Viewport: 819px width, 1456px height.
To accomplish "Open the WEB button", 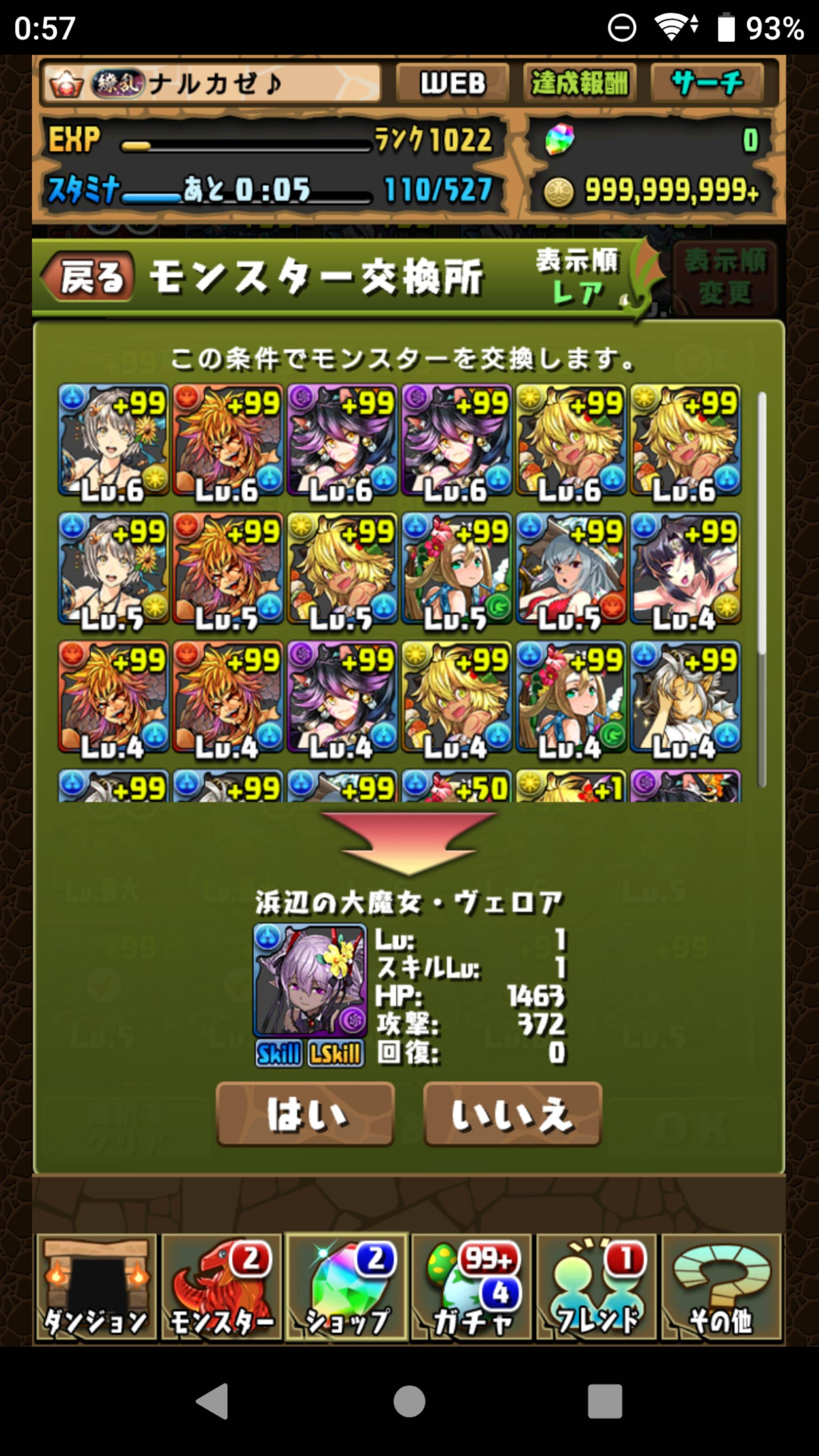I will click(453, 84).
